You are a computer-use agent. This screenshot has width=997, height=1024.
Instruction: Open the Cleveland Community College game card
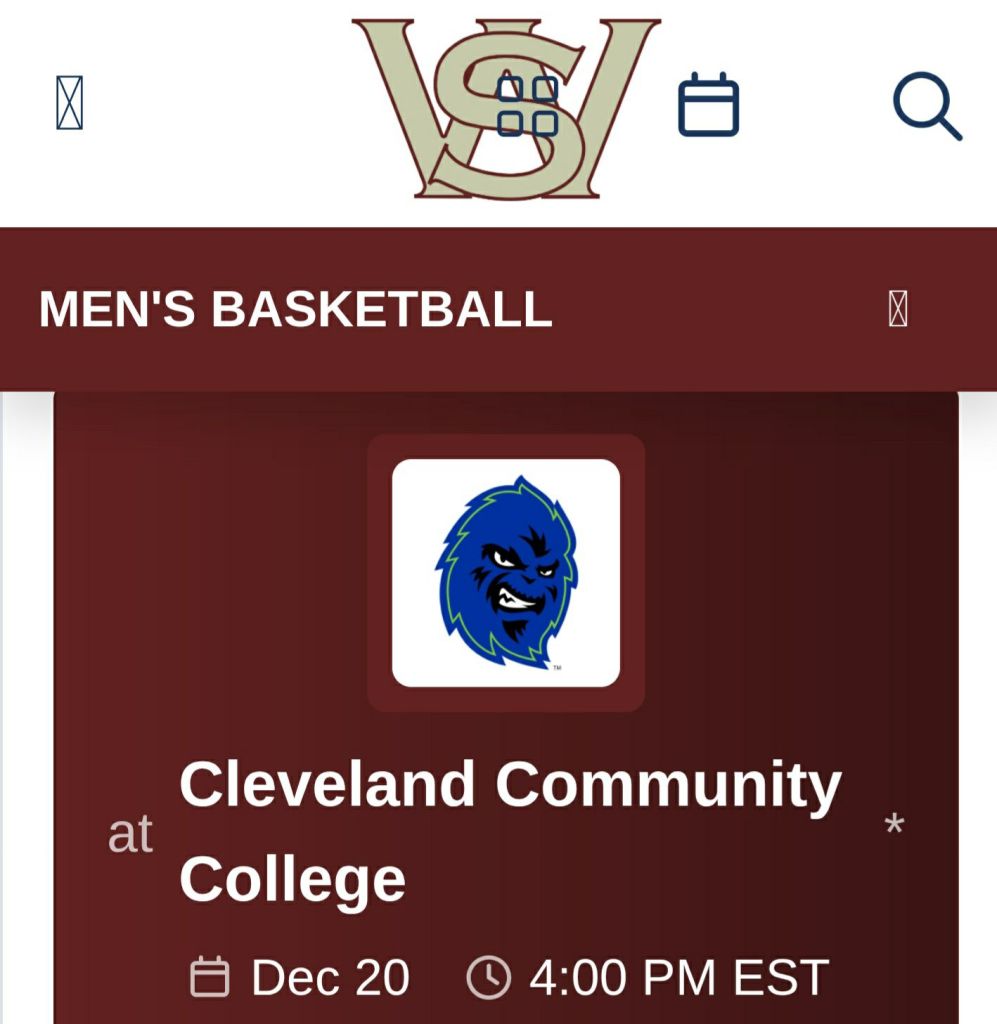[x=509, y=831]
